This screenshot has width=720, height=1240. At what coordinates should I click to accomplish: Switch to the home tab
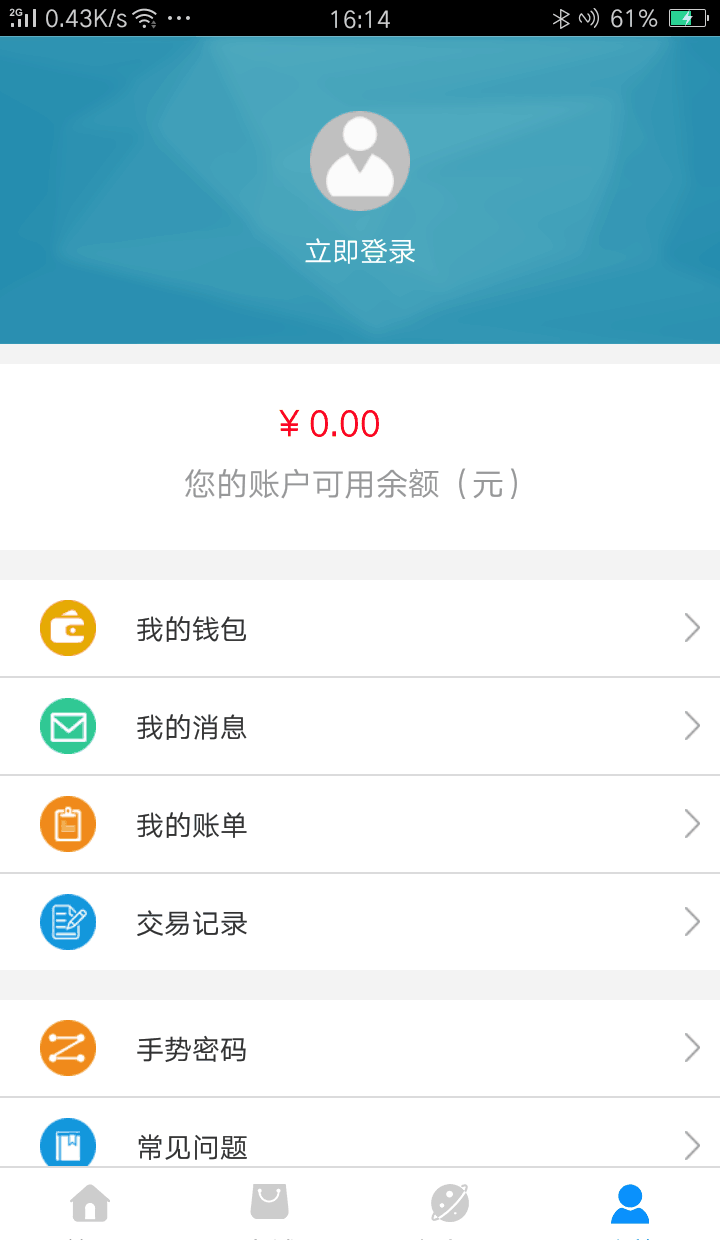tap(90, 1203)
